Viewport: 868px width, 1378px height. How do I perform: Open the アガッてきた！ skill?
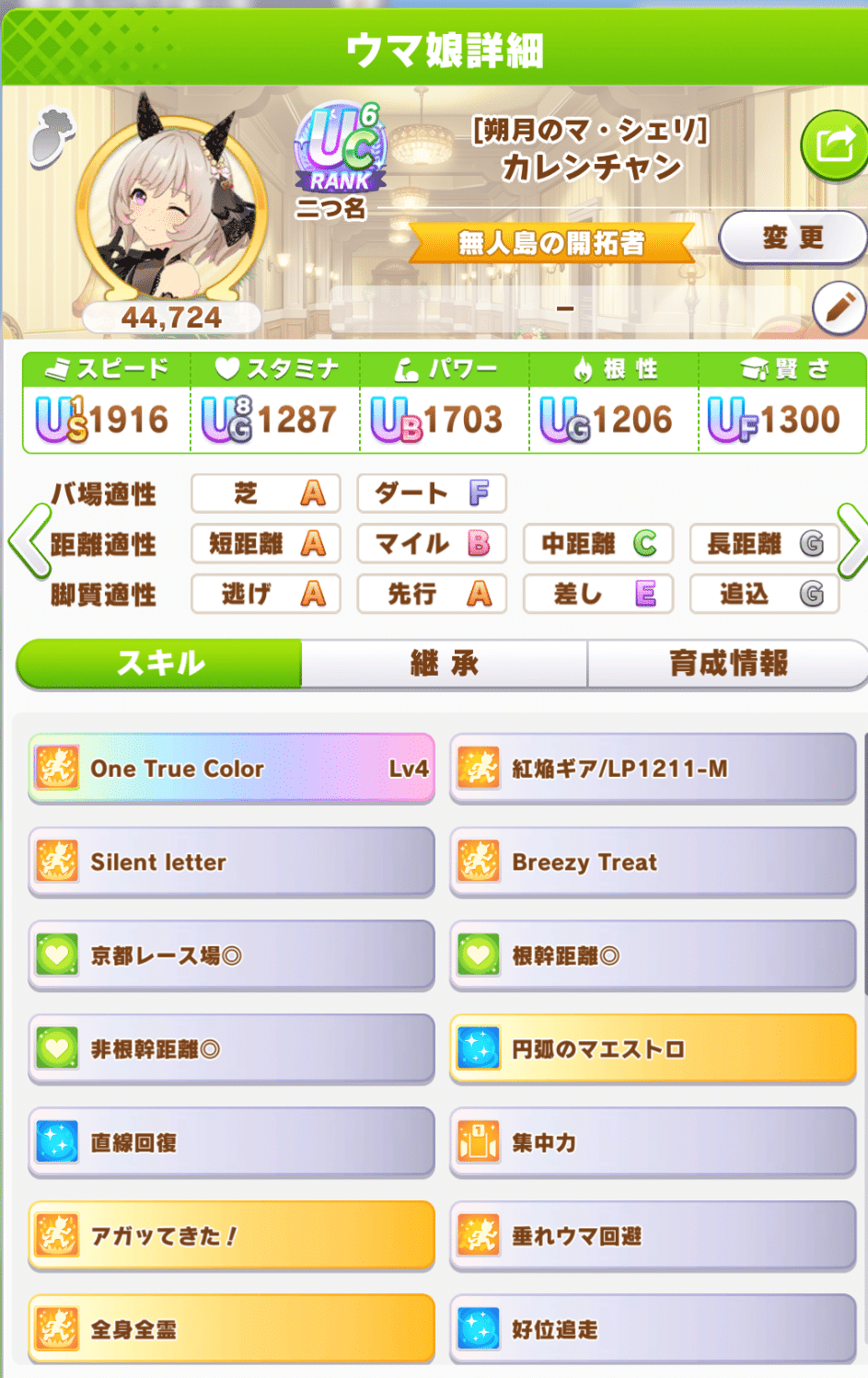[x=231, y=1236]
